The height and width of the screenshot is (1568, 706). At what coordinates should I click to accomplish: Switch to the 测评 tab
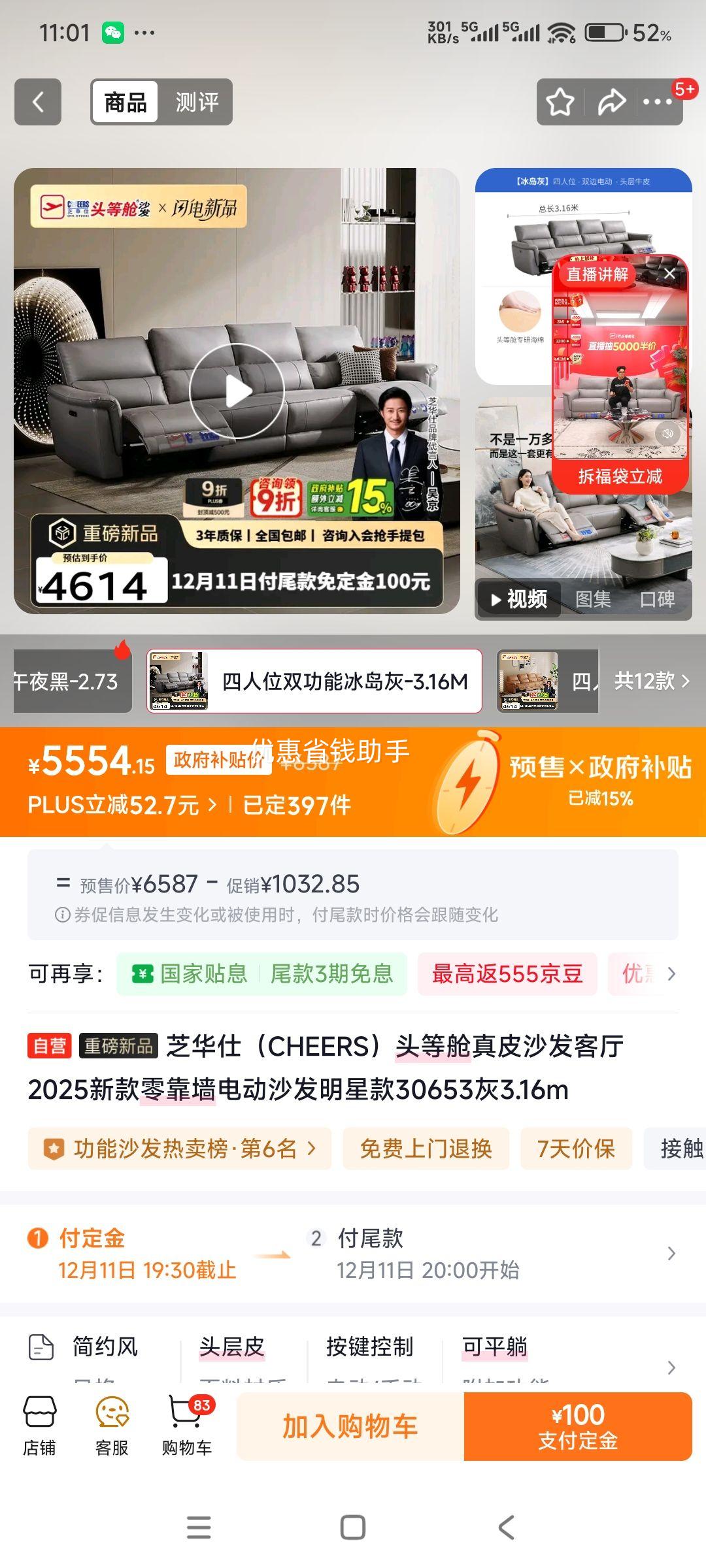click(197, 101)
